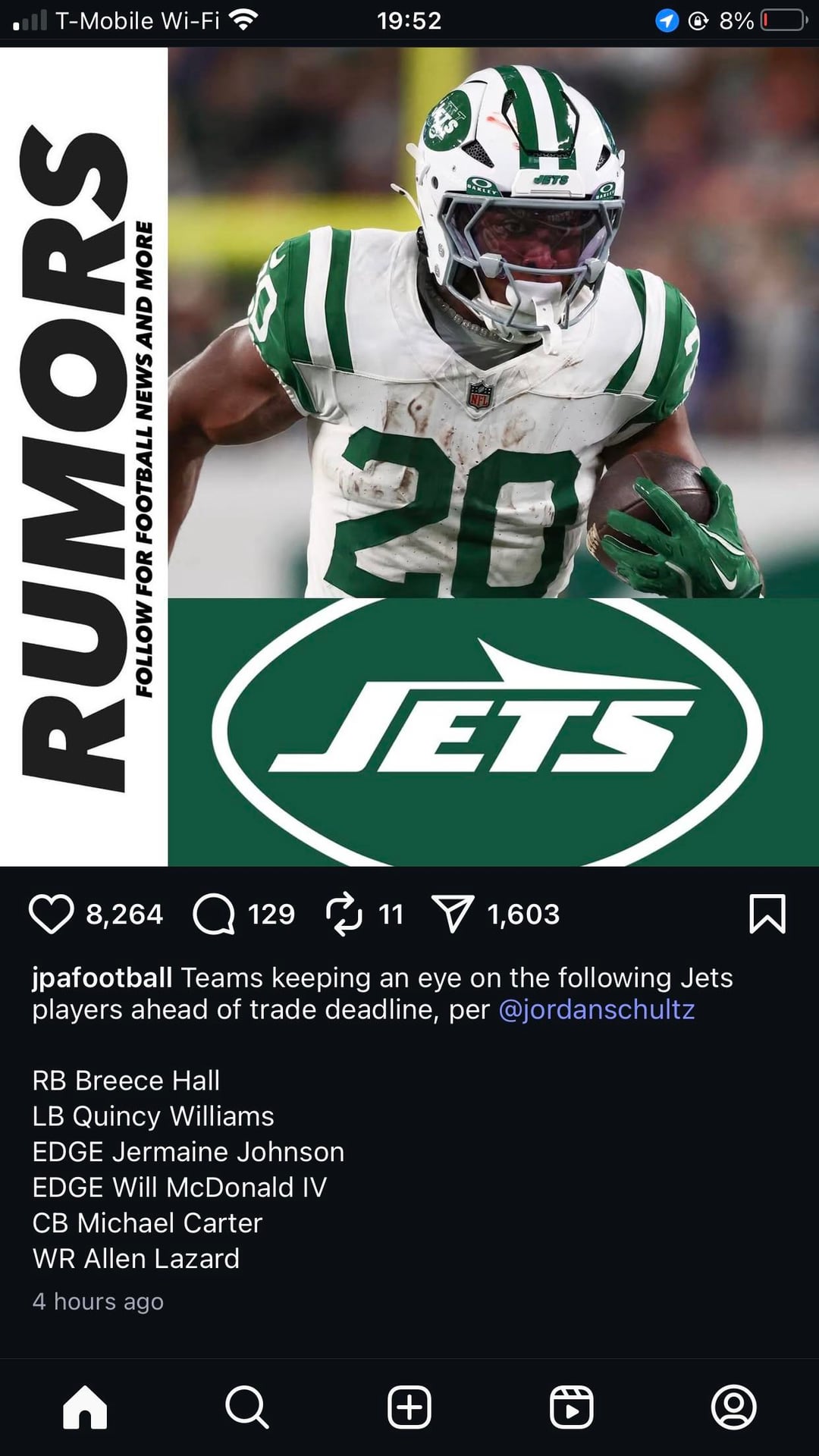Repost the jpafootball post

[344, 914]
